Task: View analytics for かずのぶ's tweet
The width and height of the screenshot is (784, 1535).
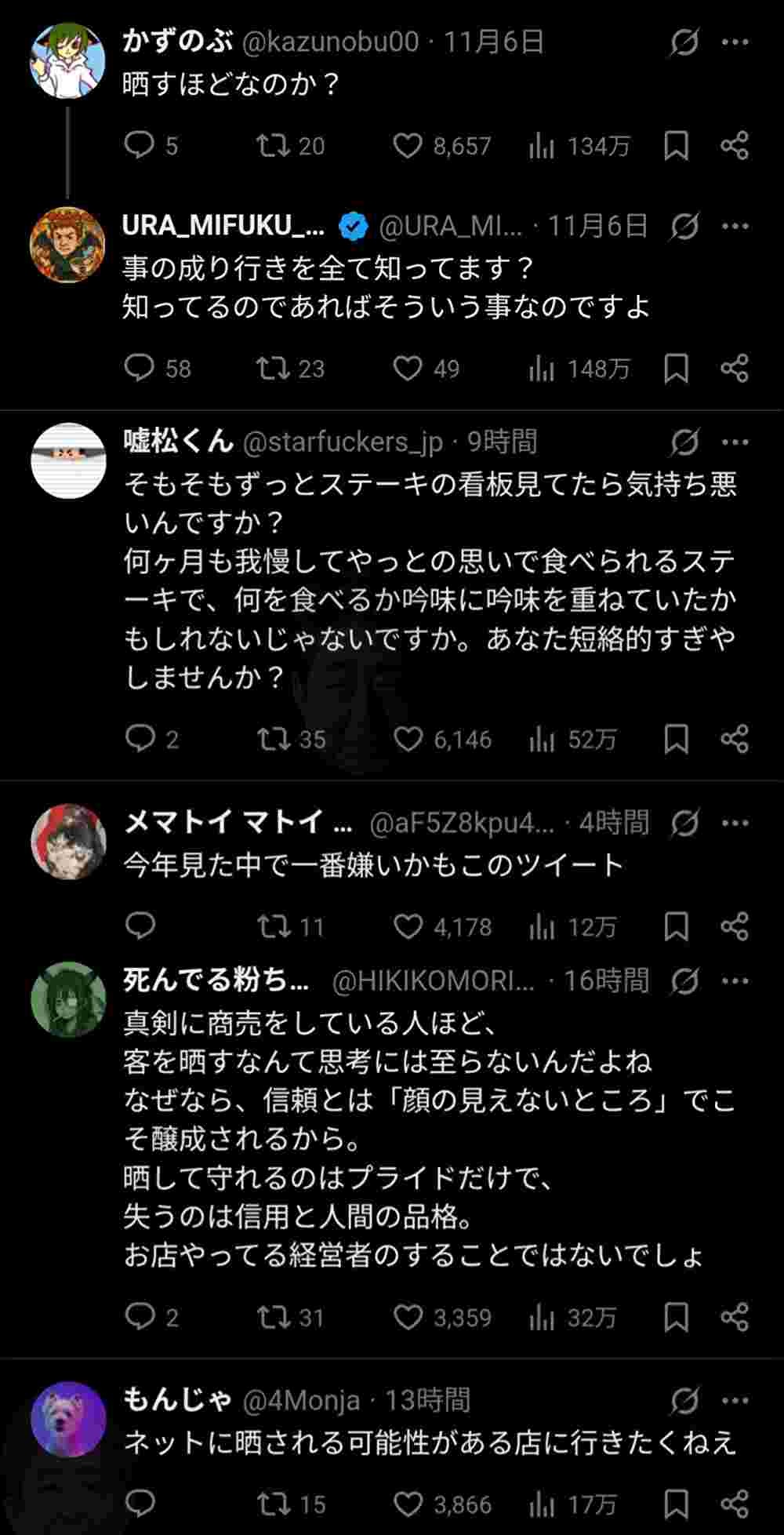Action: pos(542,146)
